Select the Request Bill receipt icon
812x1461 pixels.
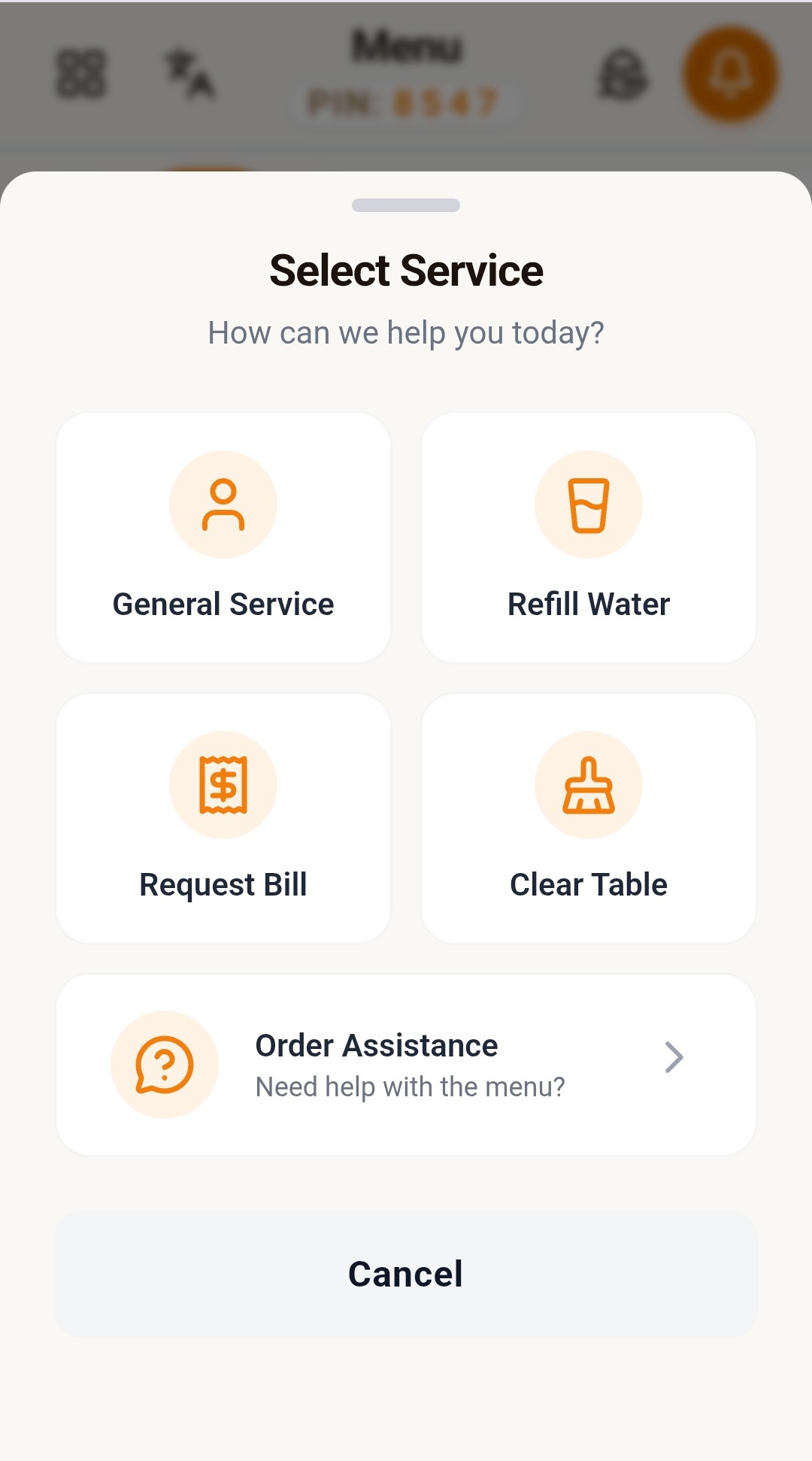click(x=223, y=784)
